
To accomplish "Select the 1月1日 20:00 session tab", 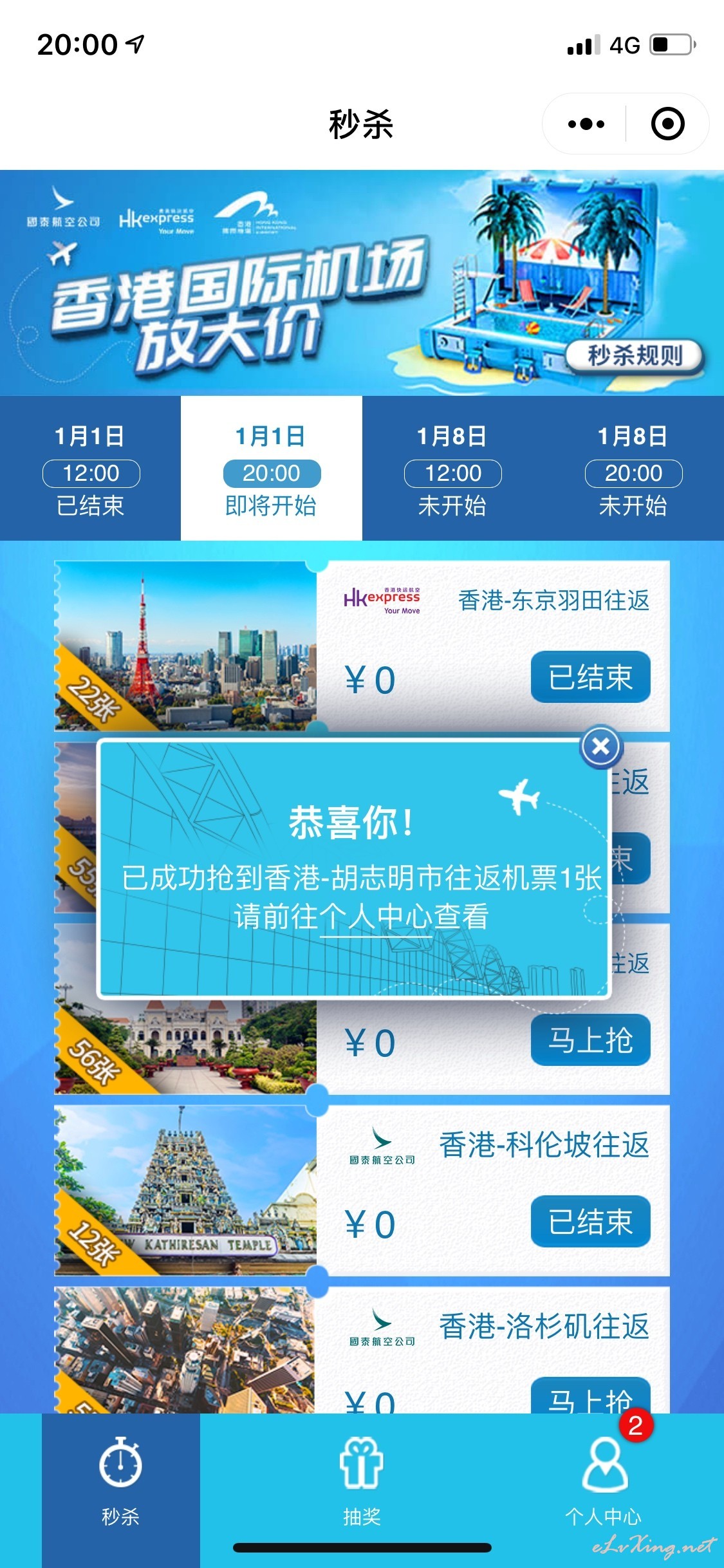I will 272,468.
